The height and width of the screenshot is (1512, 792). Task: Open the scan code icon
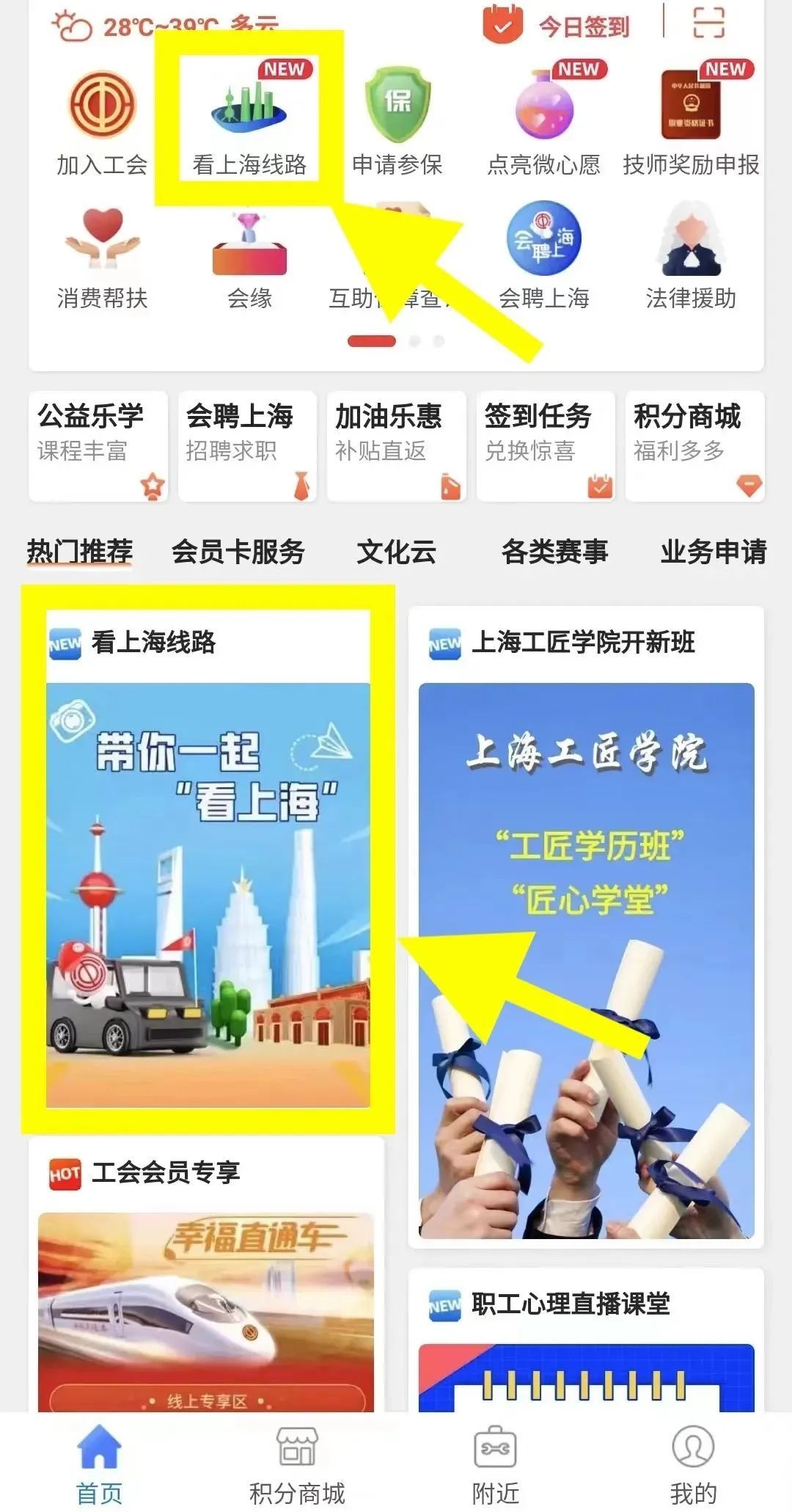[x=708, y=23]
